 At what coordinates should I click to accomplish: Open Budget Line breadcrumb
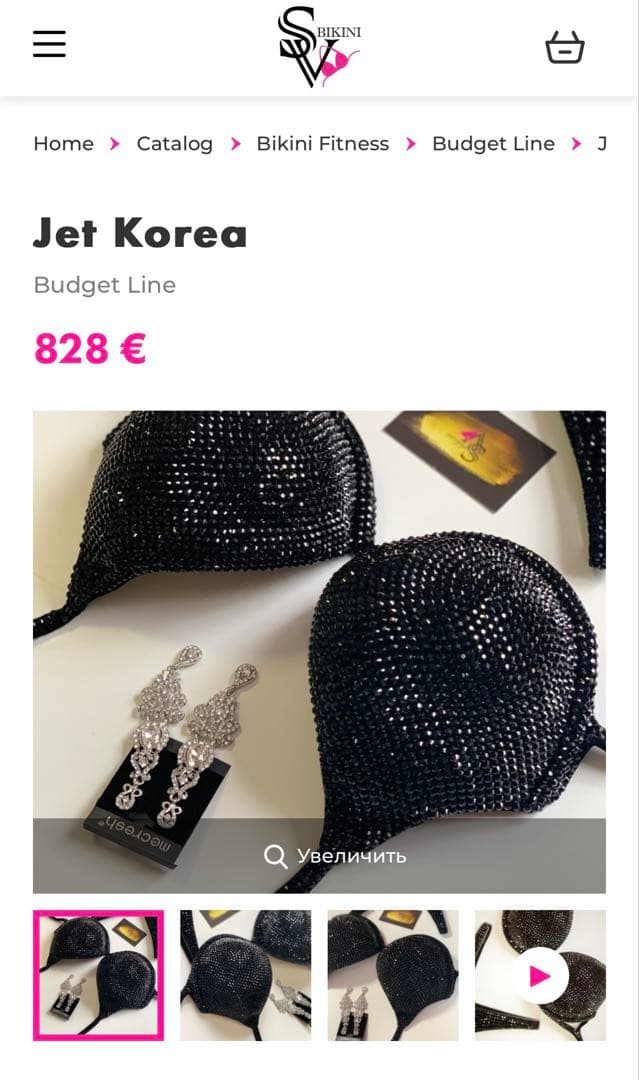pos(493,144)
